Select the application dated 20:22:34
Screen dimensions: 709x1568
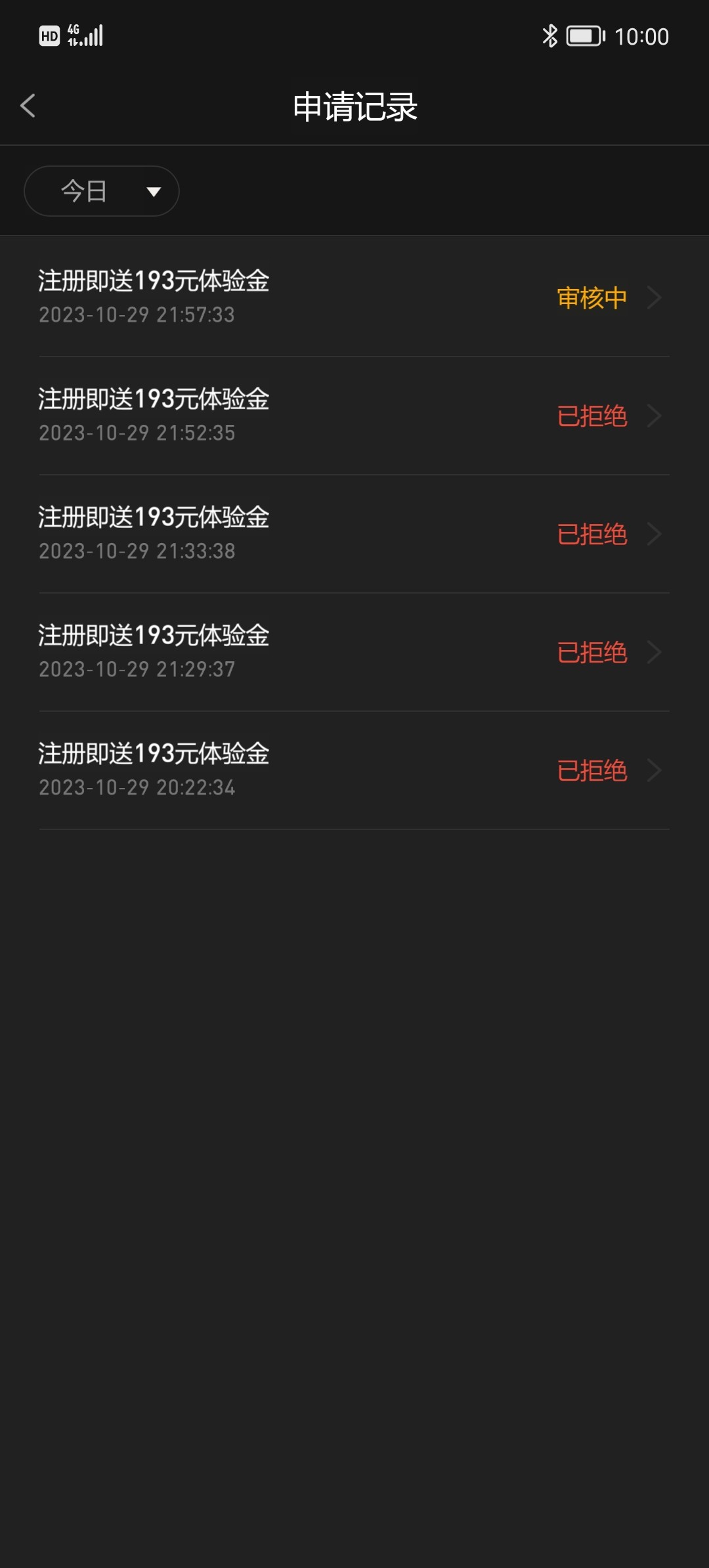354,770
